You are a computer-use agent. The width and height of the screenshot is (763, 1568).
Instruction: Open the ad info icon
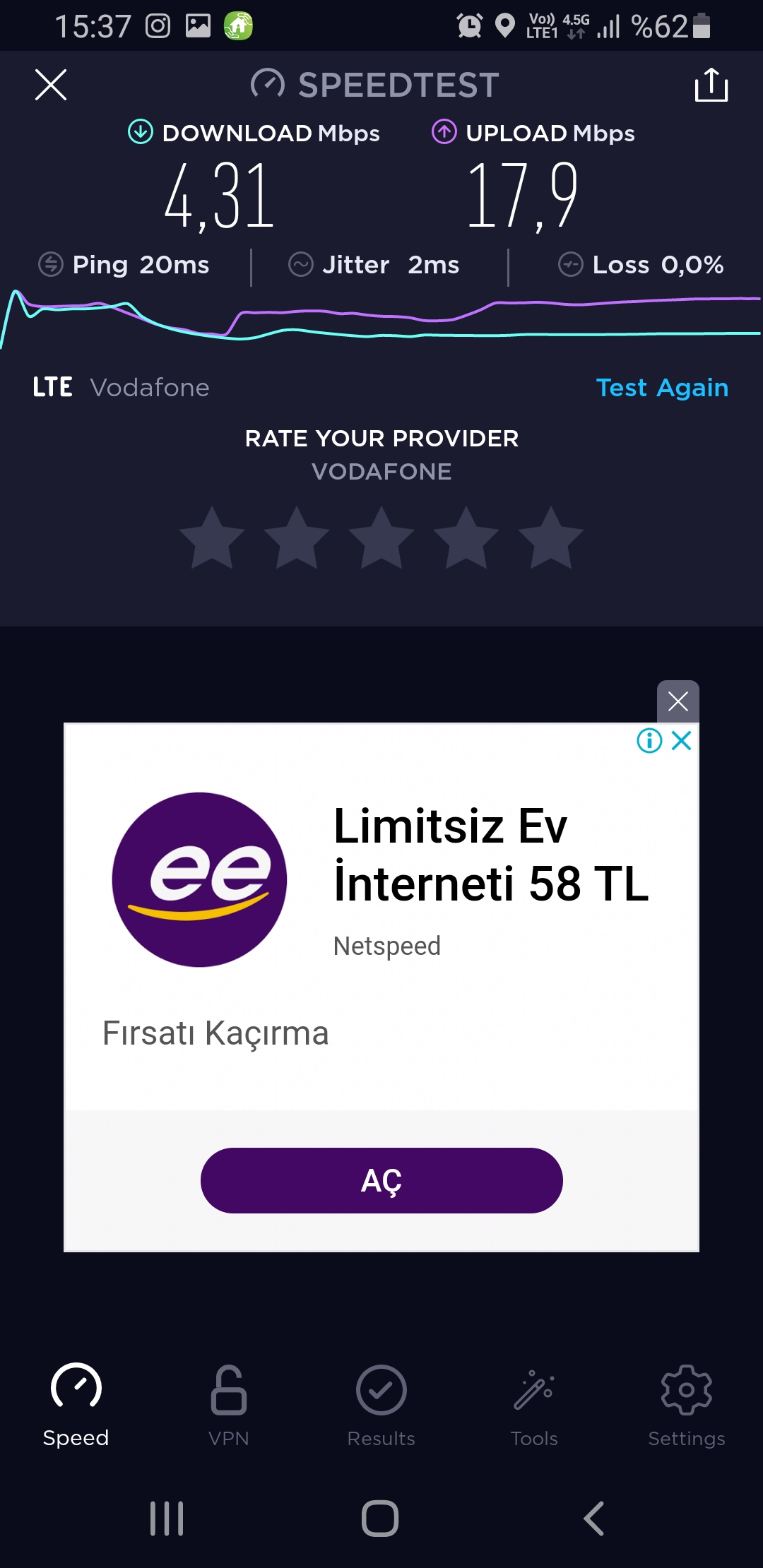click(x=649, y=741)
